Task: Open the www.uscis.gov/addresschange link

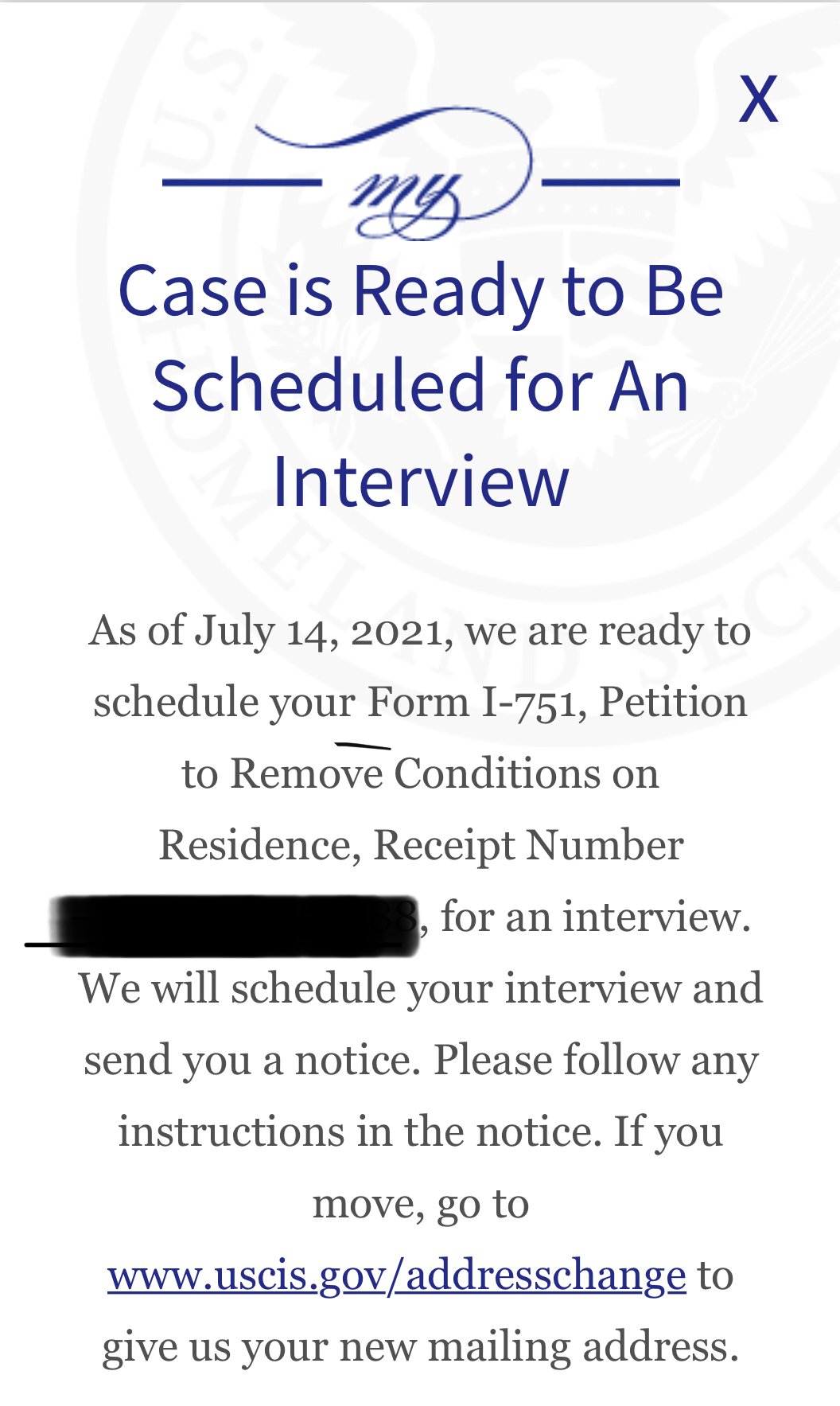Action: point(397,1276)
